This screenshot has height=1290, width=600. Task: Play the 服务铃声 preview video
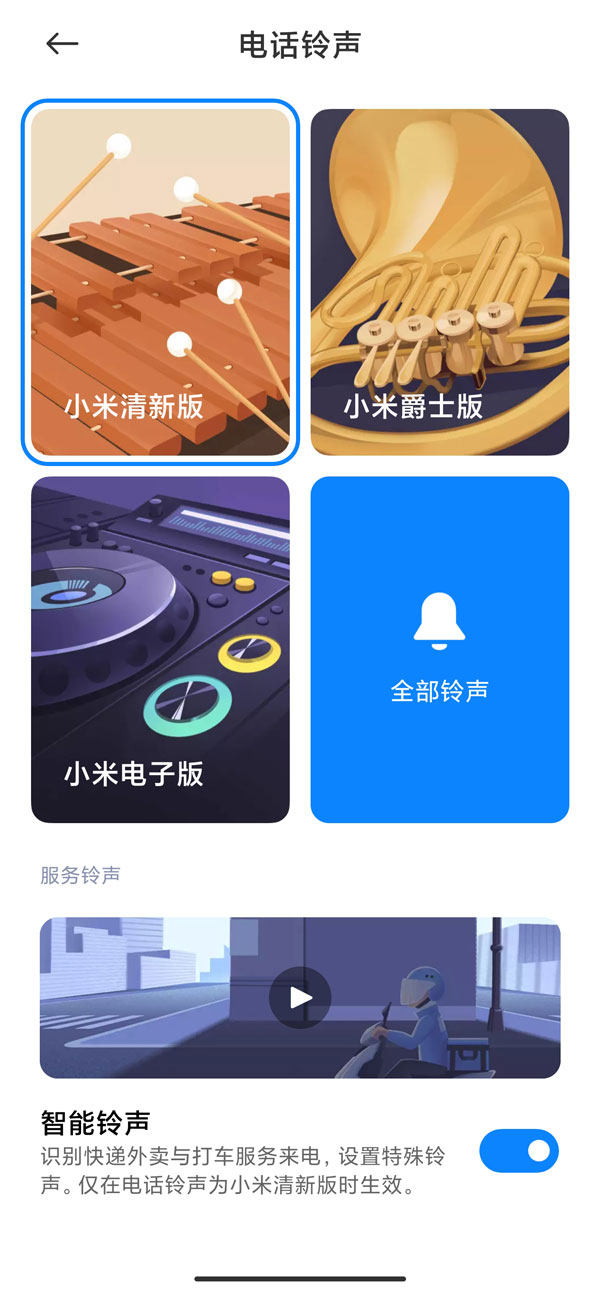click(x=300, y=997)
